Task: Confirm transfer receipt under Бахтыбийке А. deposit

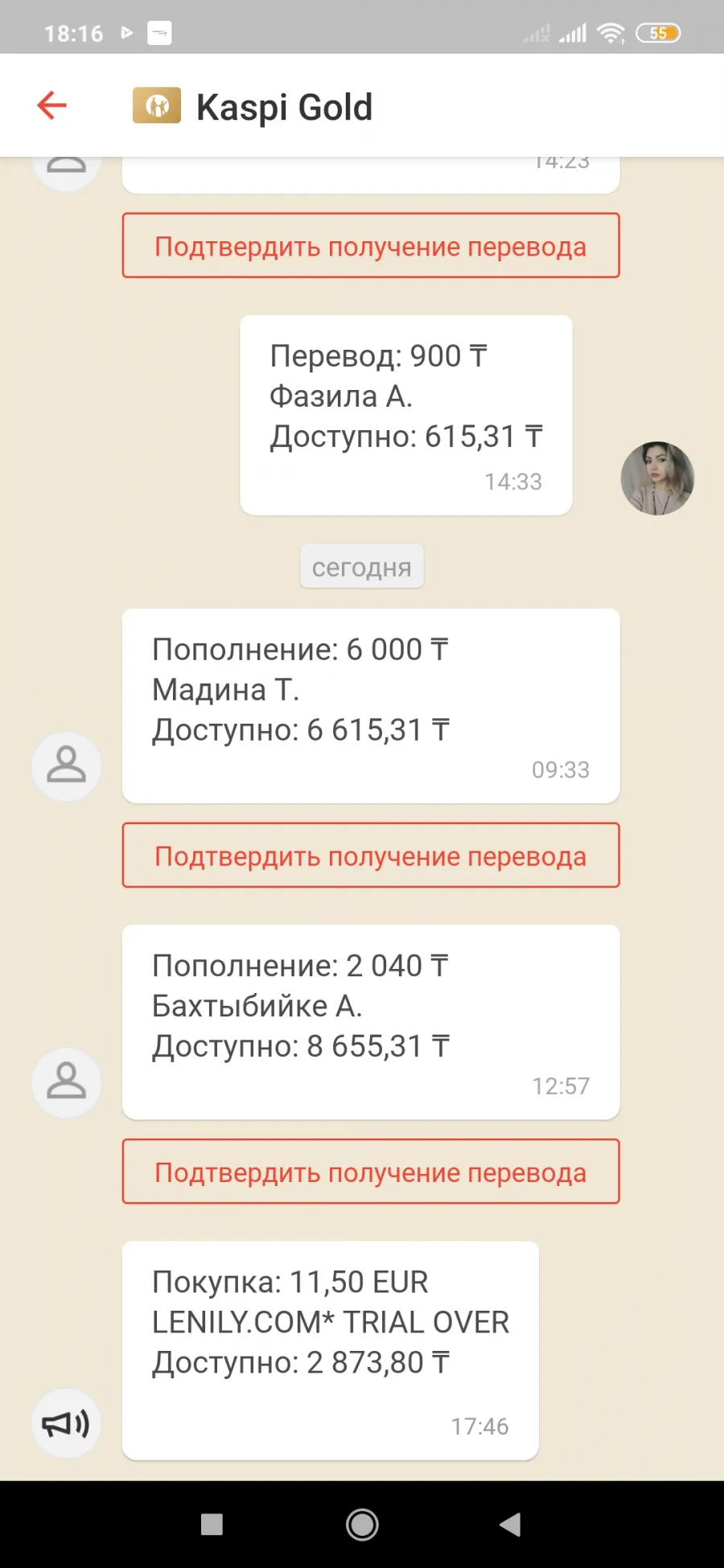Action: click(x=371, y=1172)
